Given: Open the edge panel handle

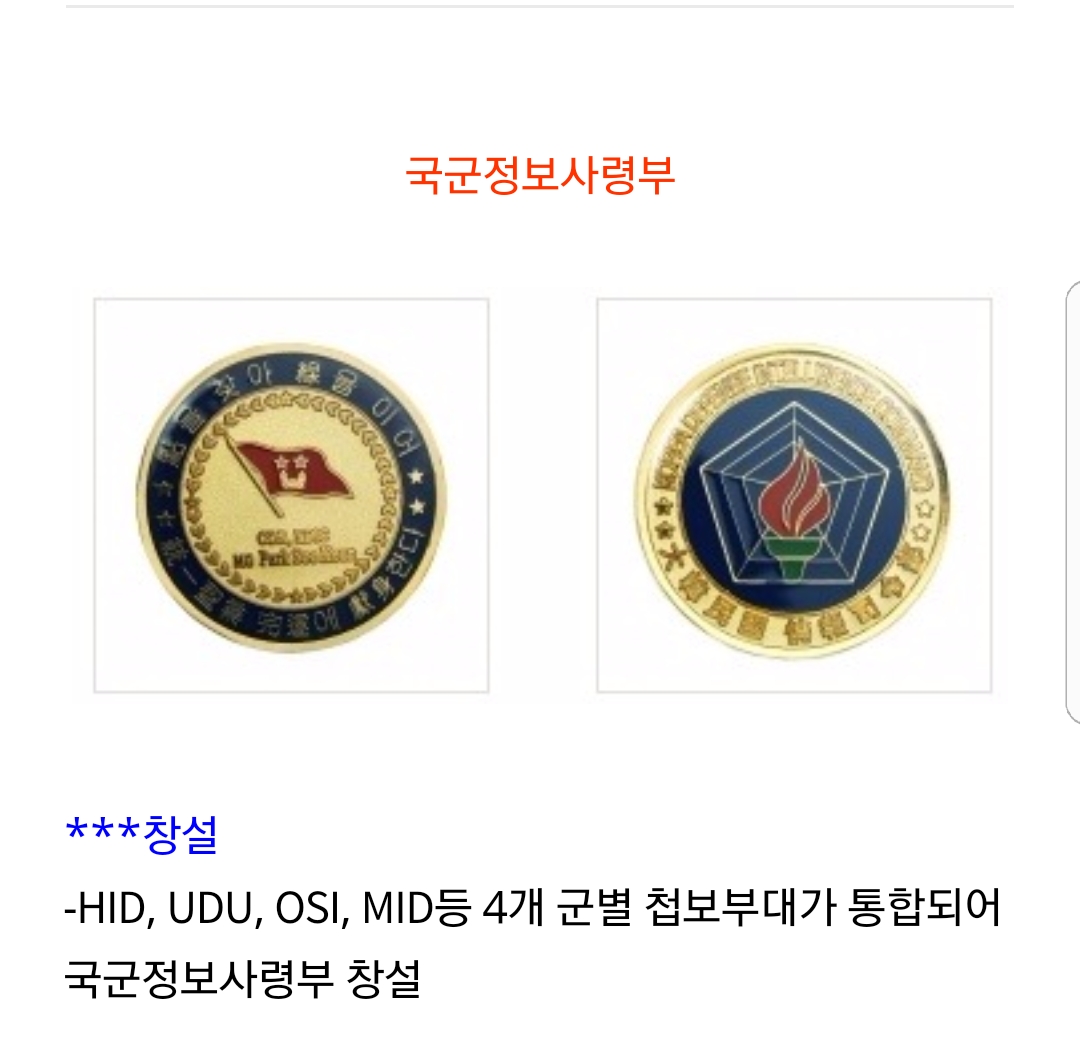Looking at the screenshot, I should [x=1073, y=501].
